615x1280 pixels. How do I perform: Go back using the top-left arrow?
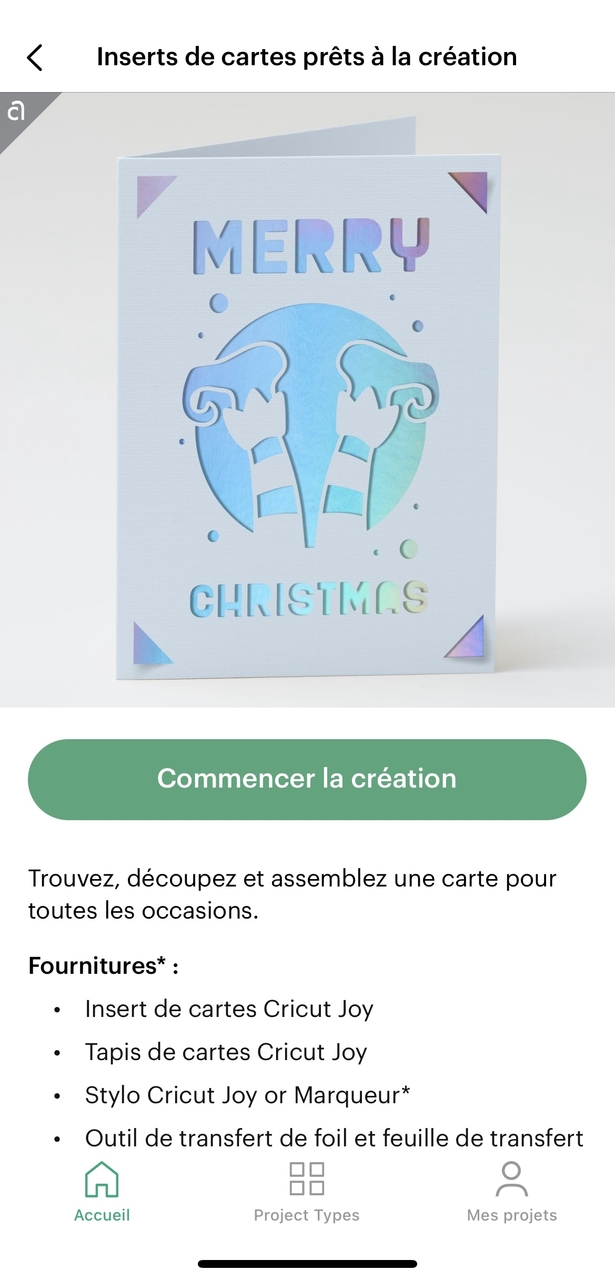click(35, 57)
